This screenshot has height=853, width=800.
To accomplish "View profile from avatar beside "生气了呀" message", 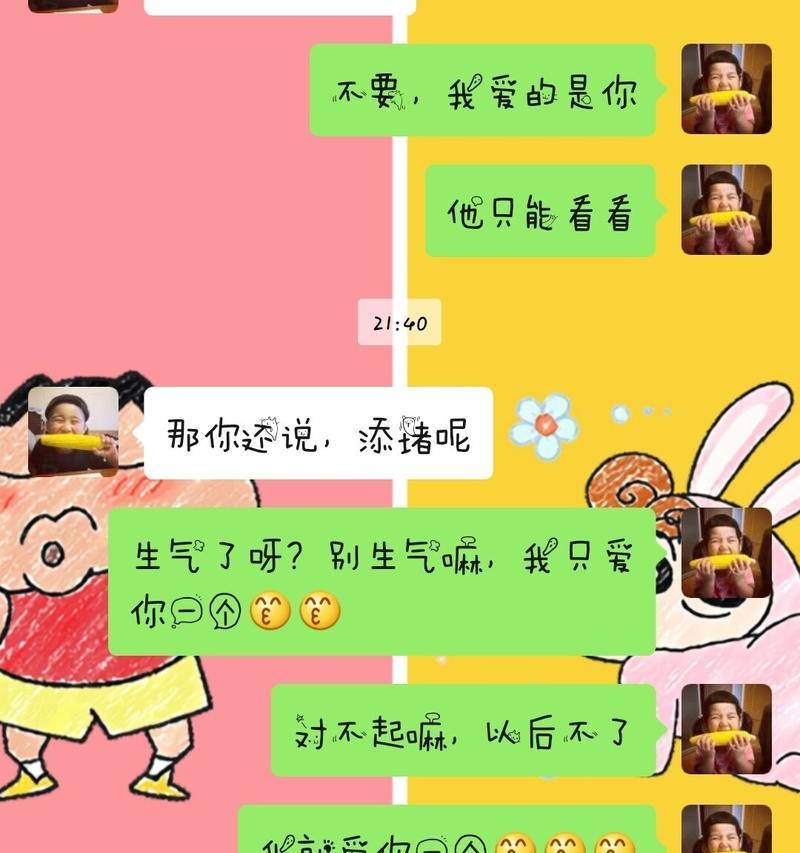I will click(x=726, y=553).
